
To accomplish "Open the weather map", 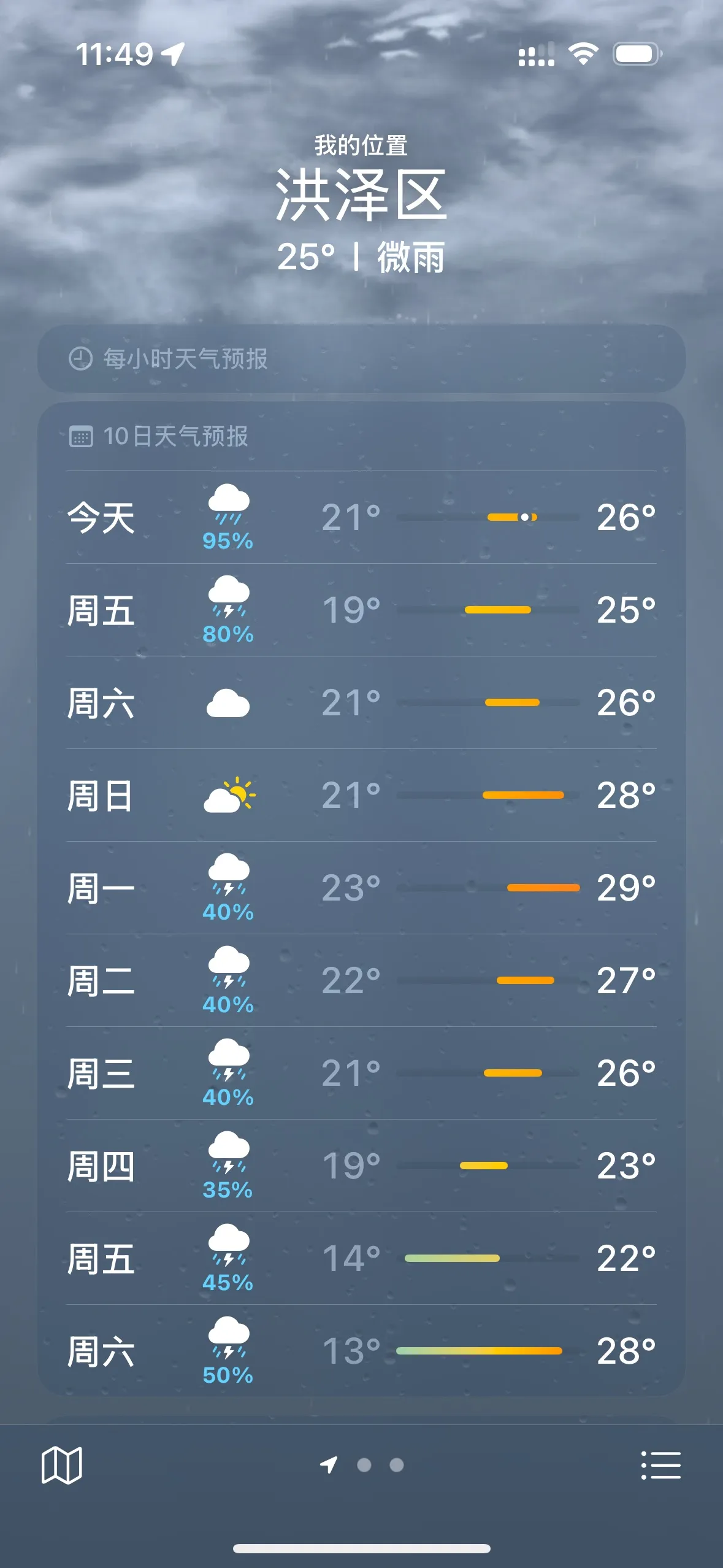I will 61,1465.
